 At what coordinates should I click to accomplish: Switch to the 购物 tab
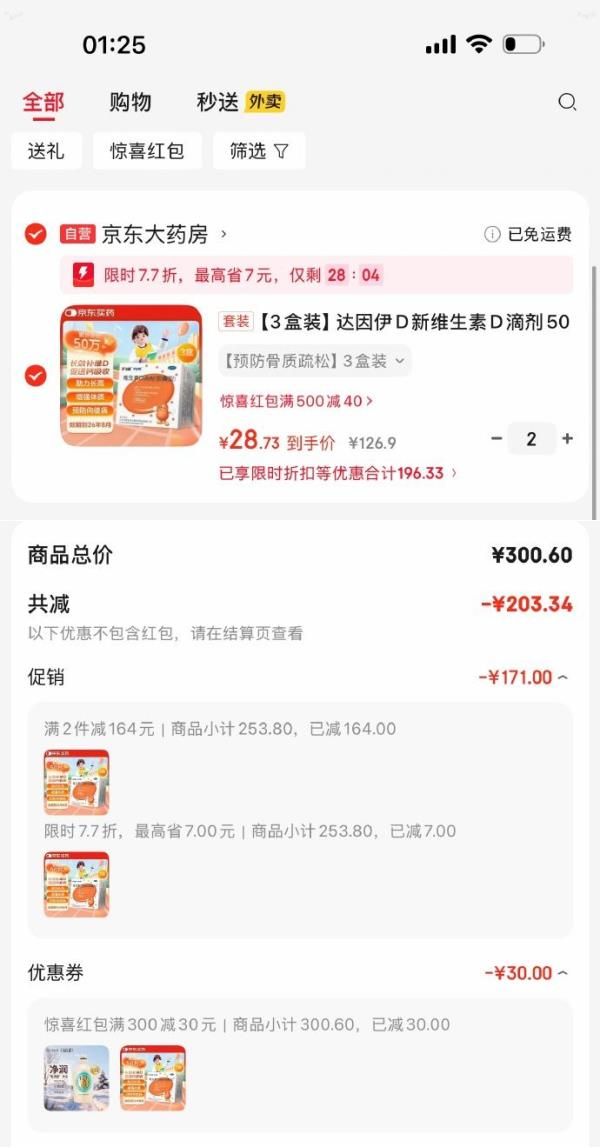coord(130,102)
